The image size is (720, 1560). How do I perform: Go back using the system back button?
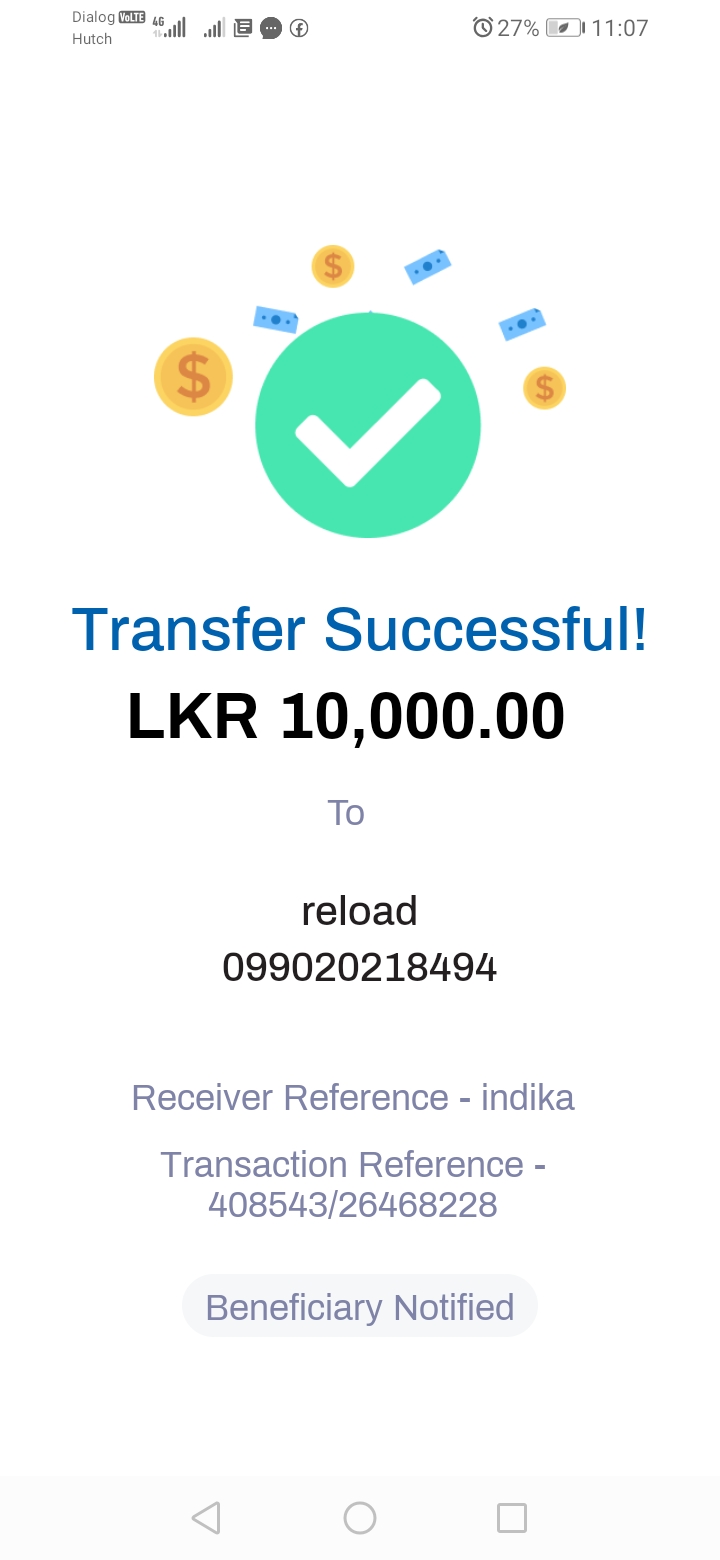click(206, 1517)
